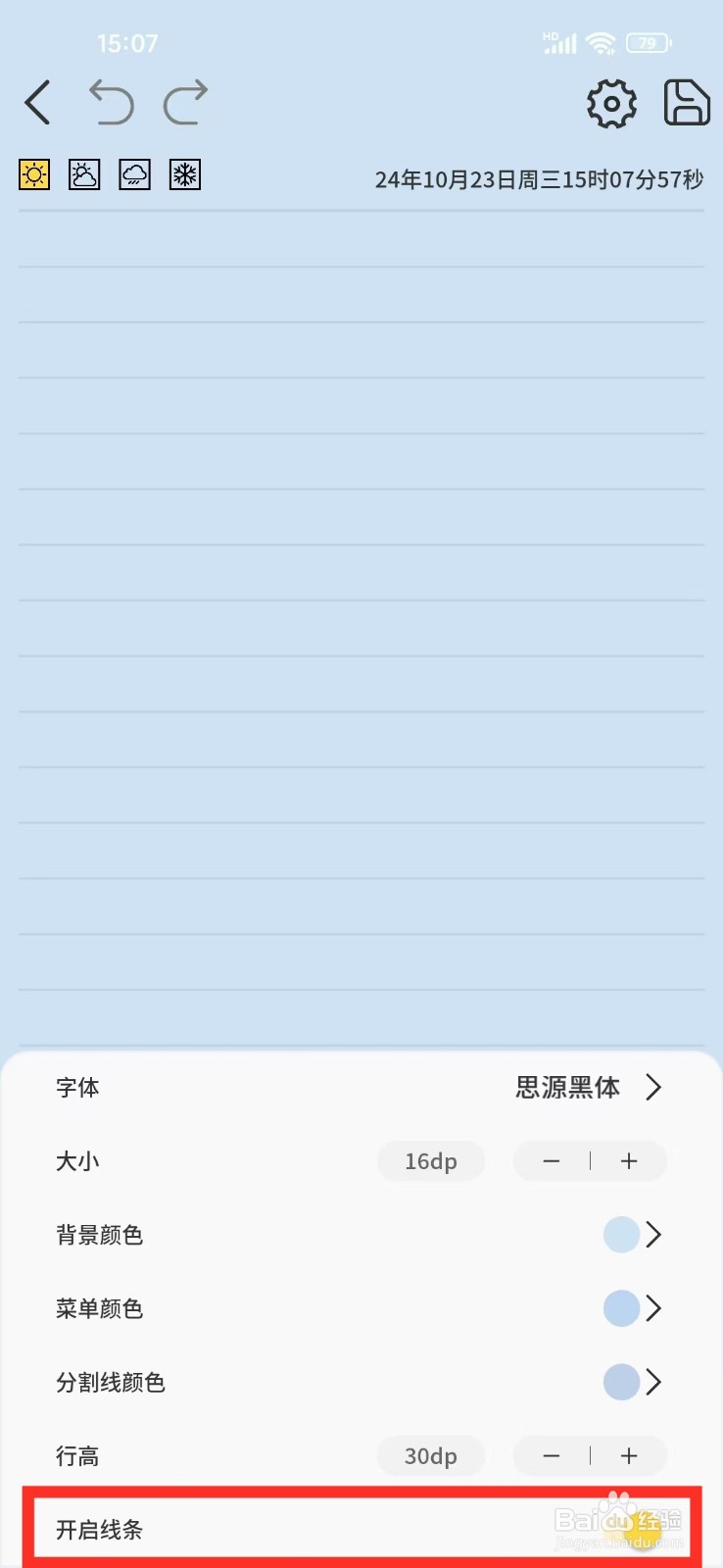The height and width of the screenshot is (1568, 723).
Task: Tap the back arrow at top left
Action: [37, 102]
